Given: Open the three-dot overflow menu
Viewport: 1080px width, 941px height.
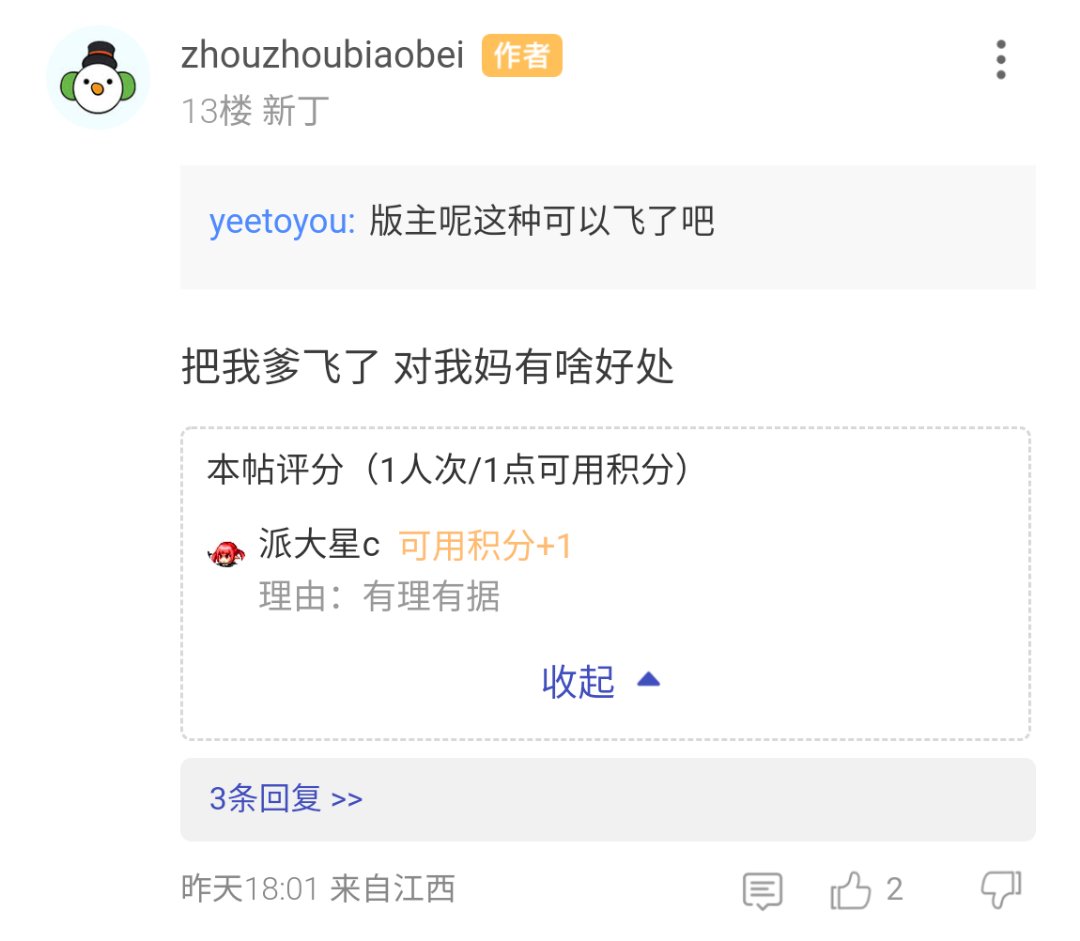Looking at the screenshot, I should [x=1000, y=60].
